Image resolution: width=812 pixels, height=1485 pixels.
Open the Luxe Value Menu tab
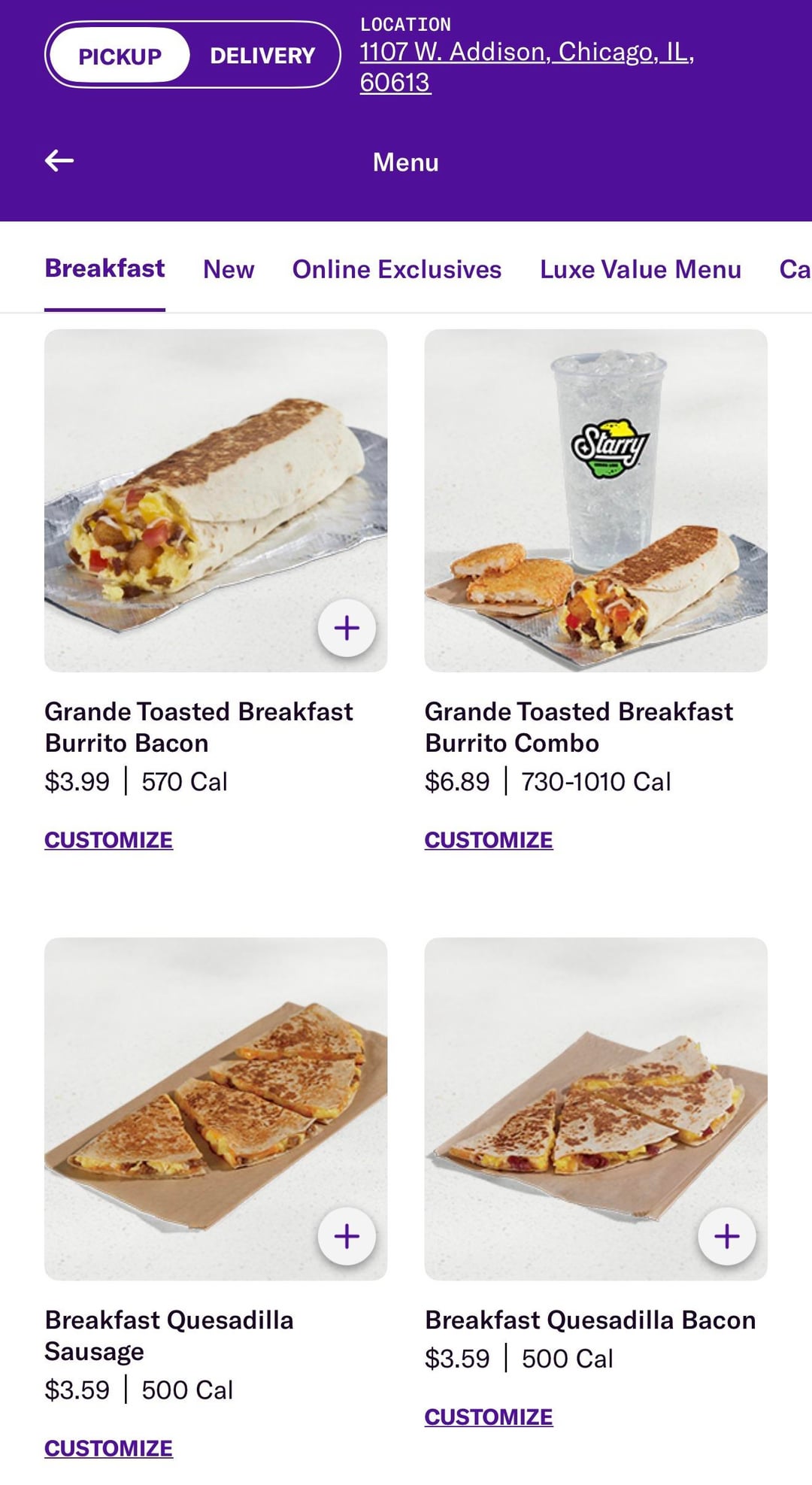tap(640, 270)
